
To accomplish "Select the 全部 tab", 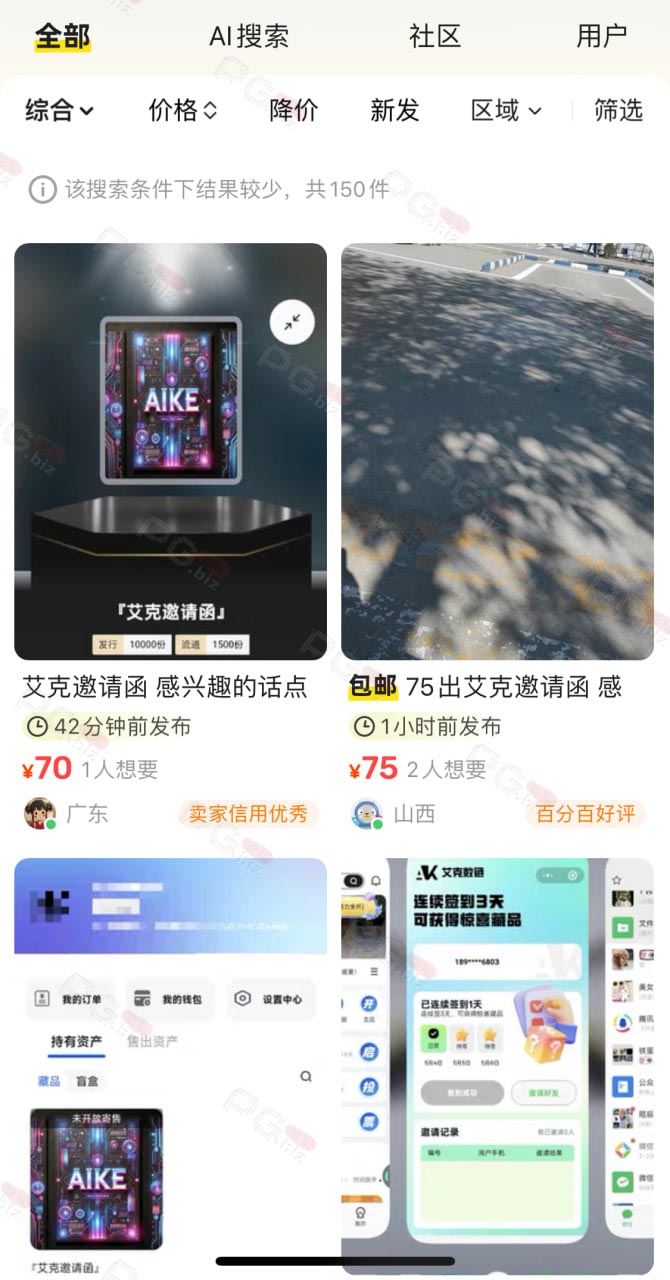I will (x=62, y=37).
